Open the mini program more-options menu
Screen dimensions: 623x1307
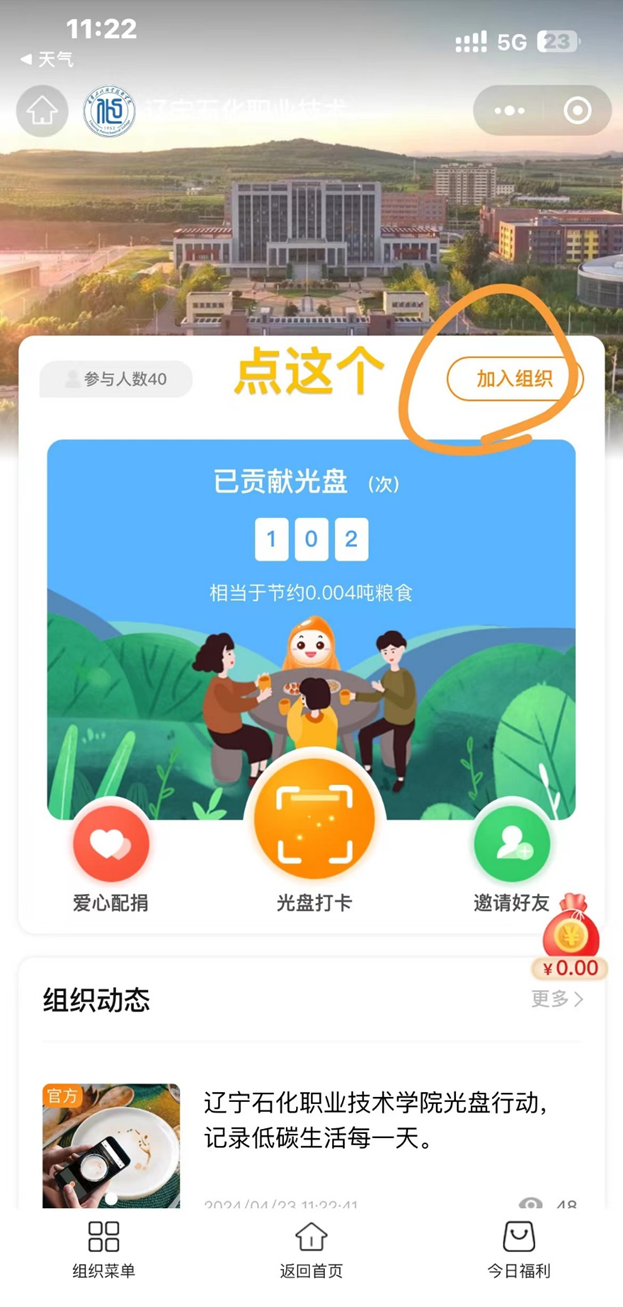tap(508, 110)
